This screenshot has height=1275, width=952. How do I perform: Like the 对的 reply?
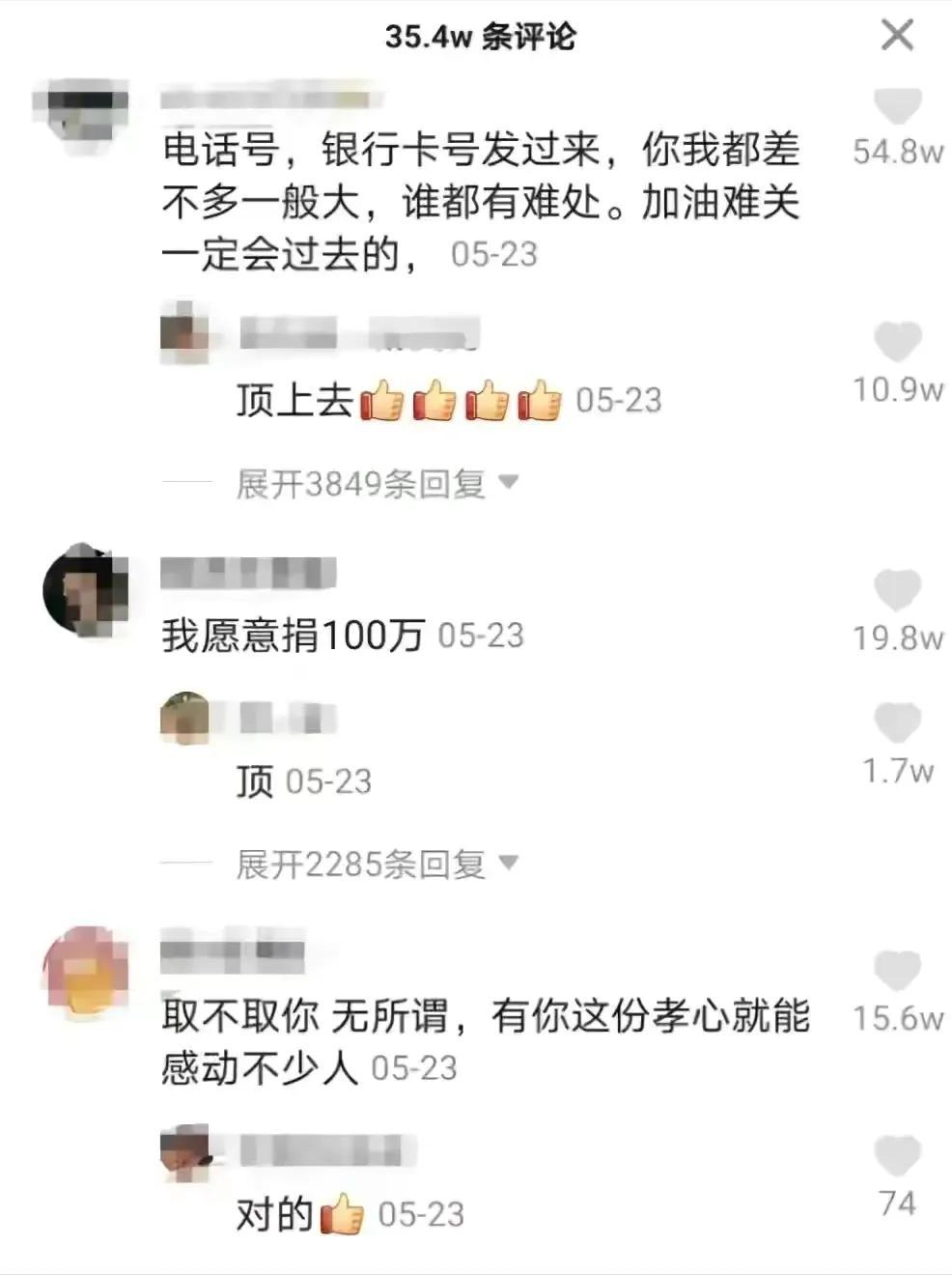point(897,1156)
